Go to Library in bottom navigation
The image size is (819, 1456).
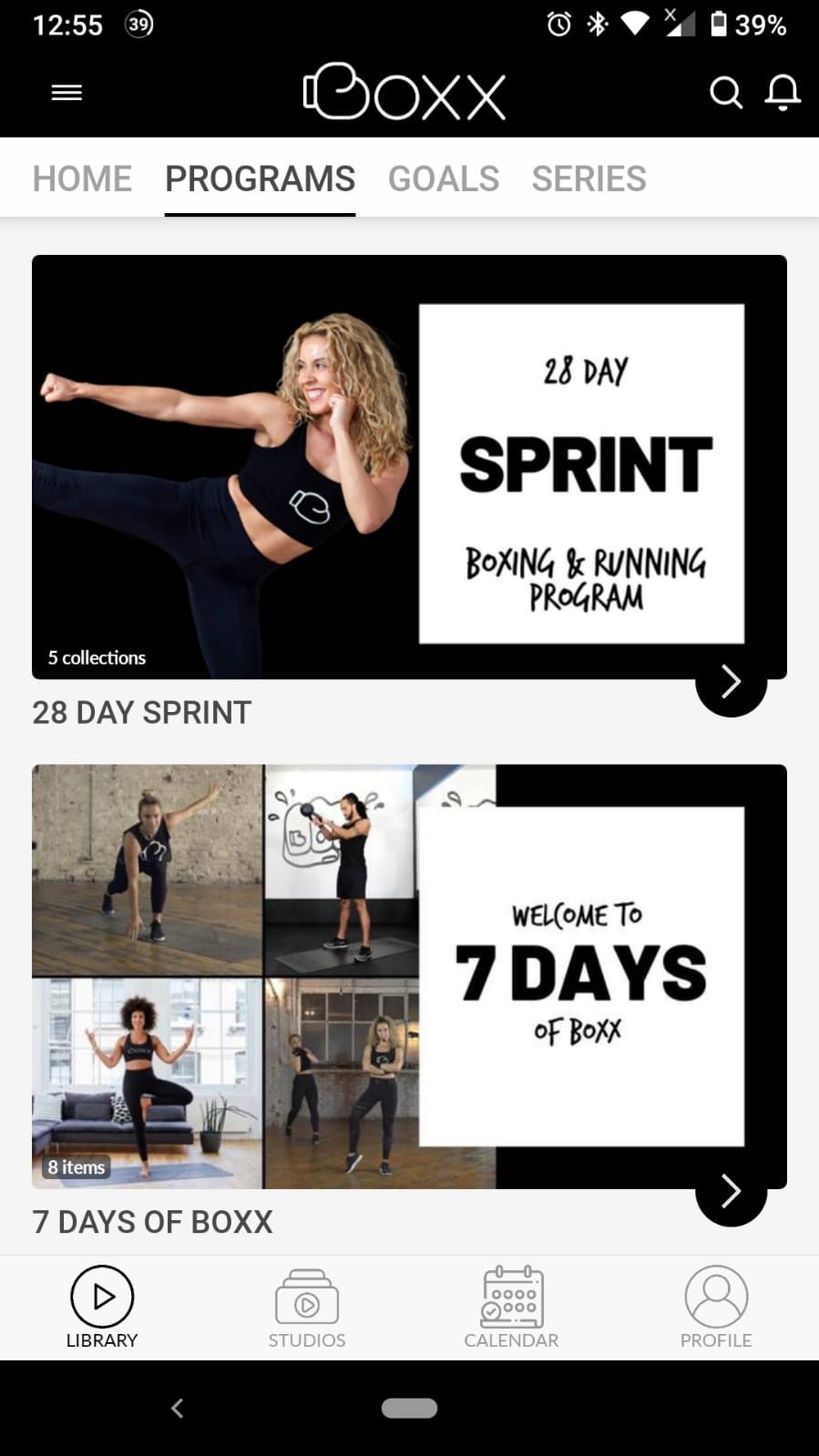(x=102, y=1308)
